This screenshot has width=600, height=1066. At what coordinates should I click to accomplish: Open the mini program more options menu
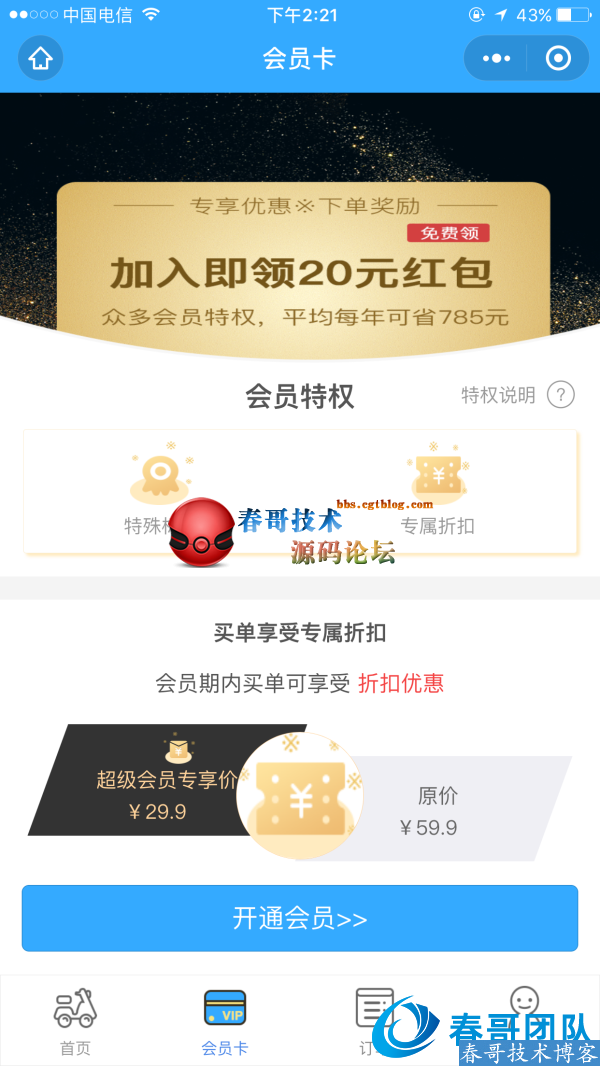[496, 58]
